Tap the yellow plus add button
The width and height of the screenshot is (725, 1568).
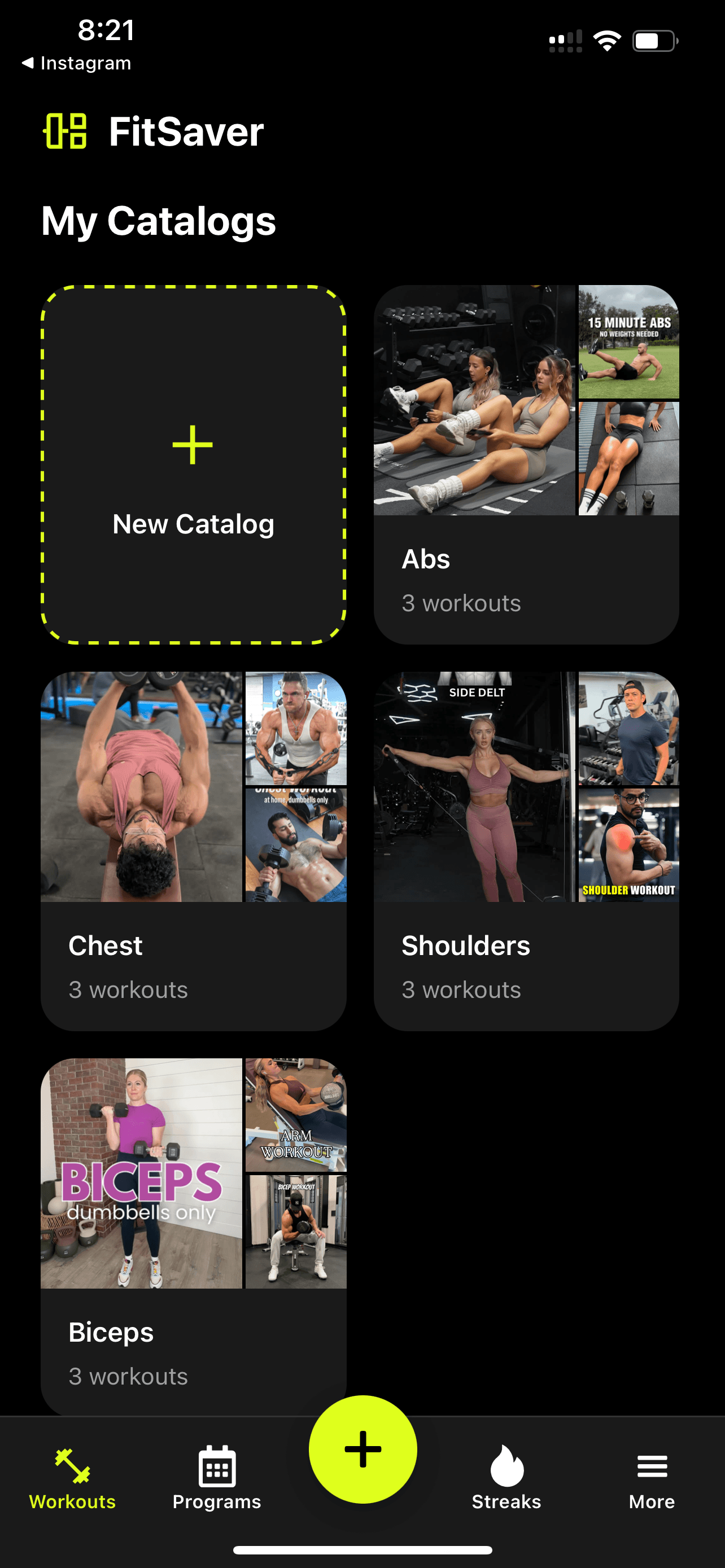coord(363,1449)
